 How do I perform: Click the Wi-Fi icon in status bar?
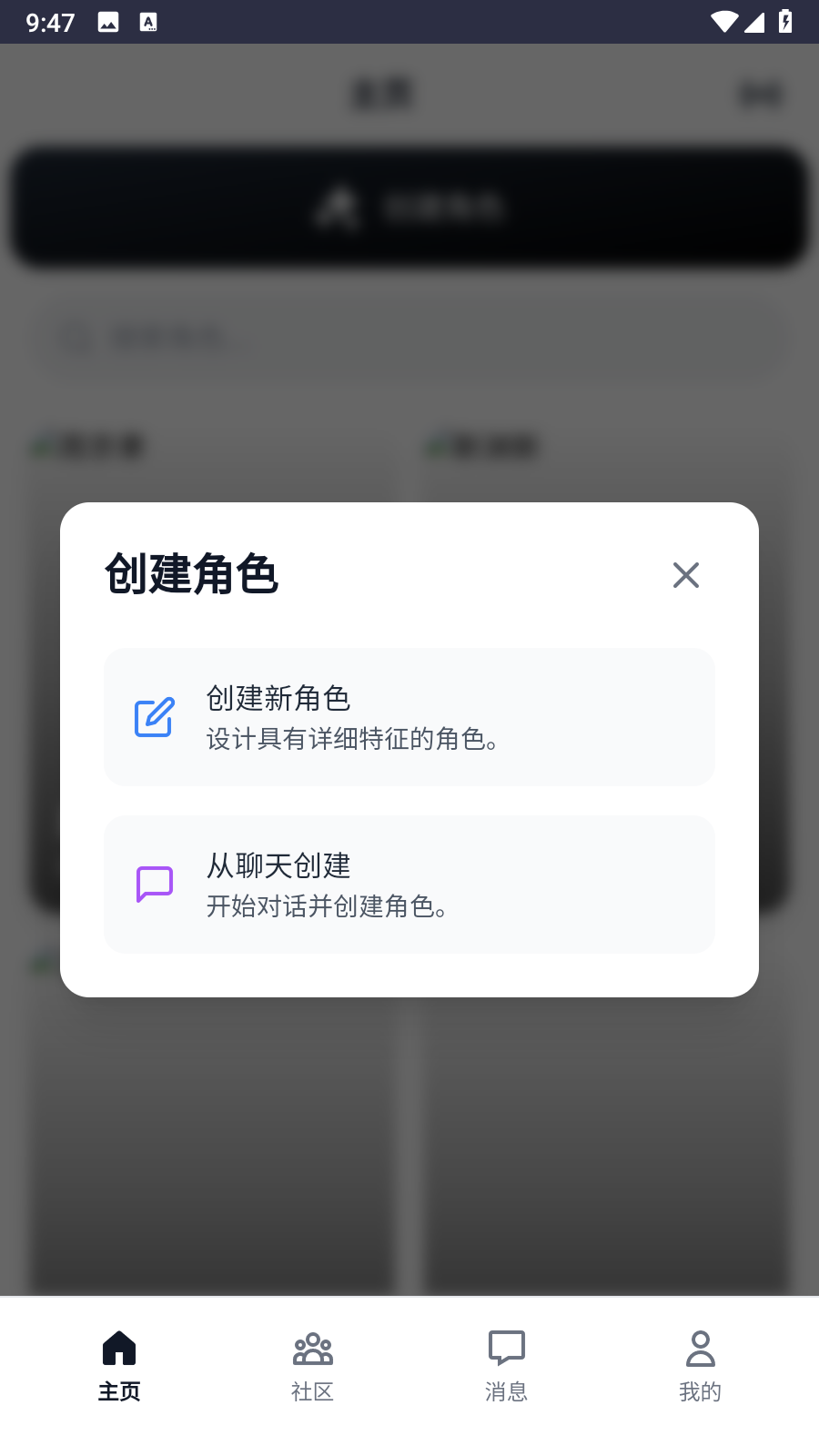click(x=723, y=22)
